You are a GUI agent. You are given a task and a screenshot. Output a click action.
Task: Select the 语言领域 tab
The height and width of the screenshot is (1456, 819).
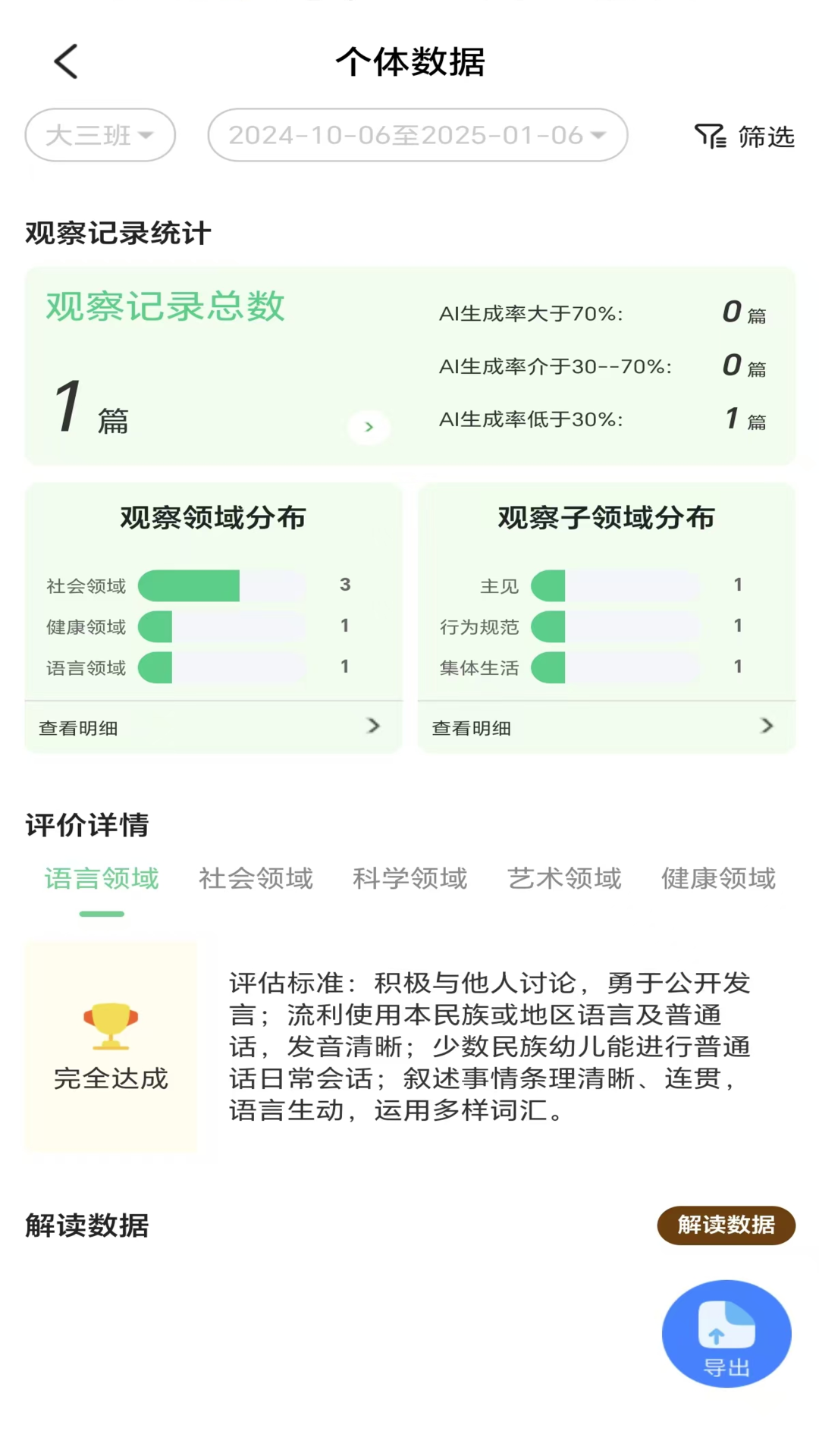(x=102, y=878)
